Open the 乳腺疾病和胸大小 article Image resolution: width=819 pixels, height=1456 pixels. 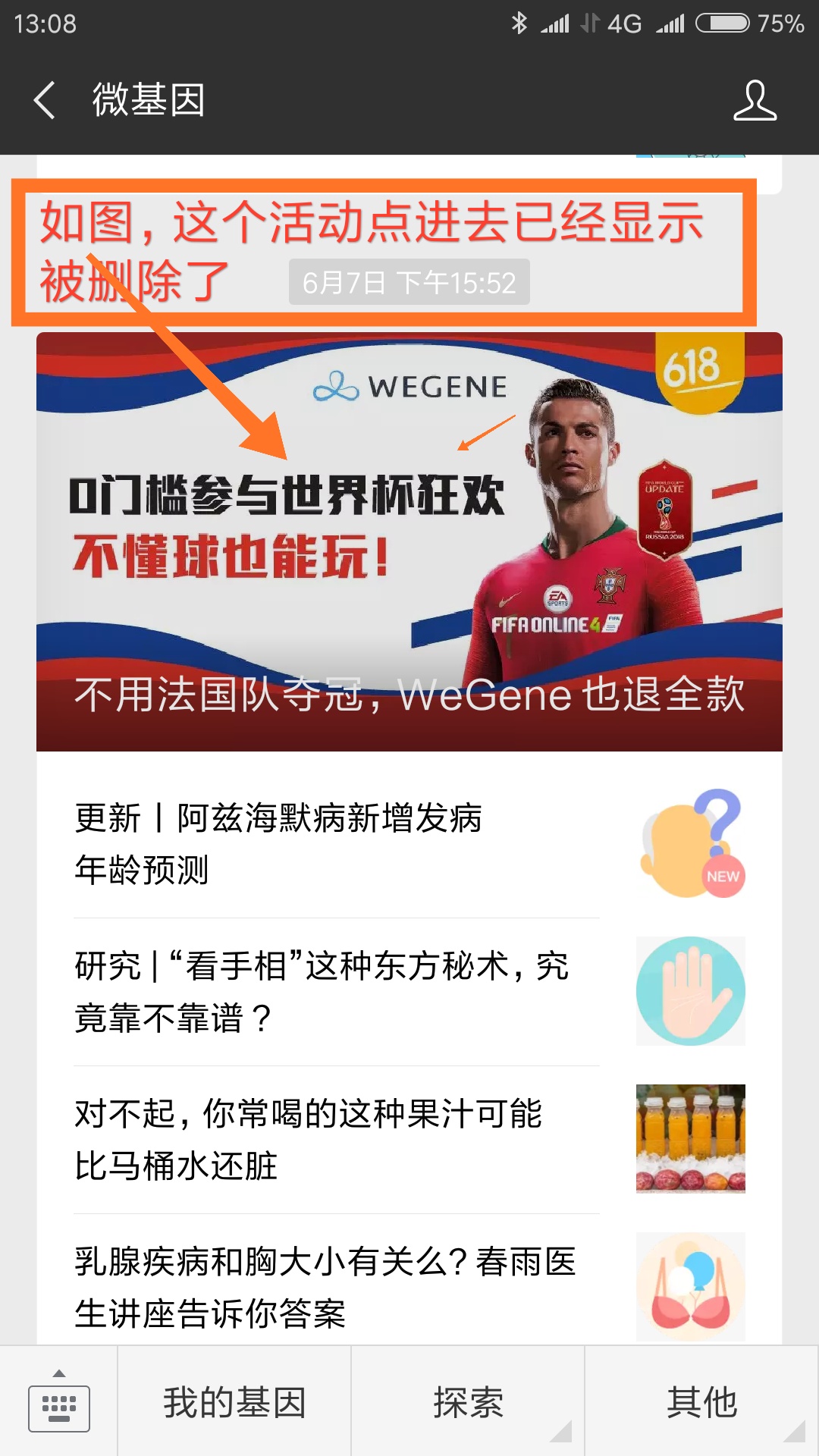[x=409, y=1282]
